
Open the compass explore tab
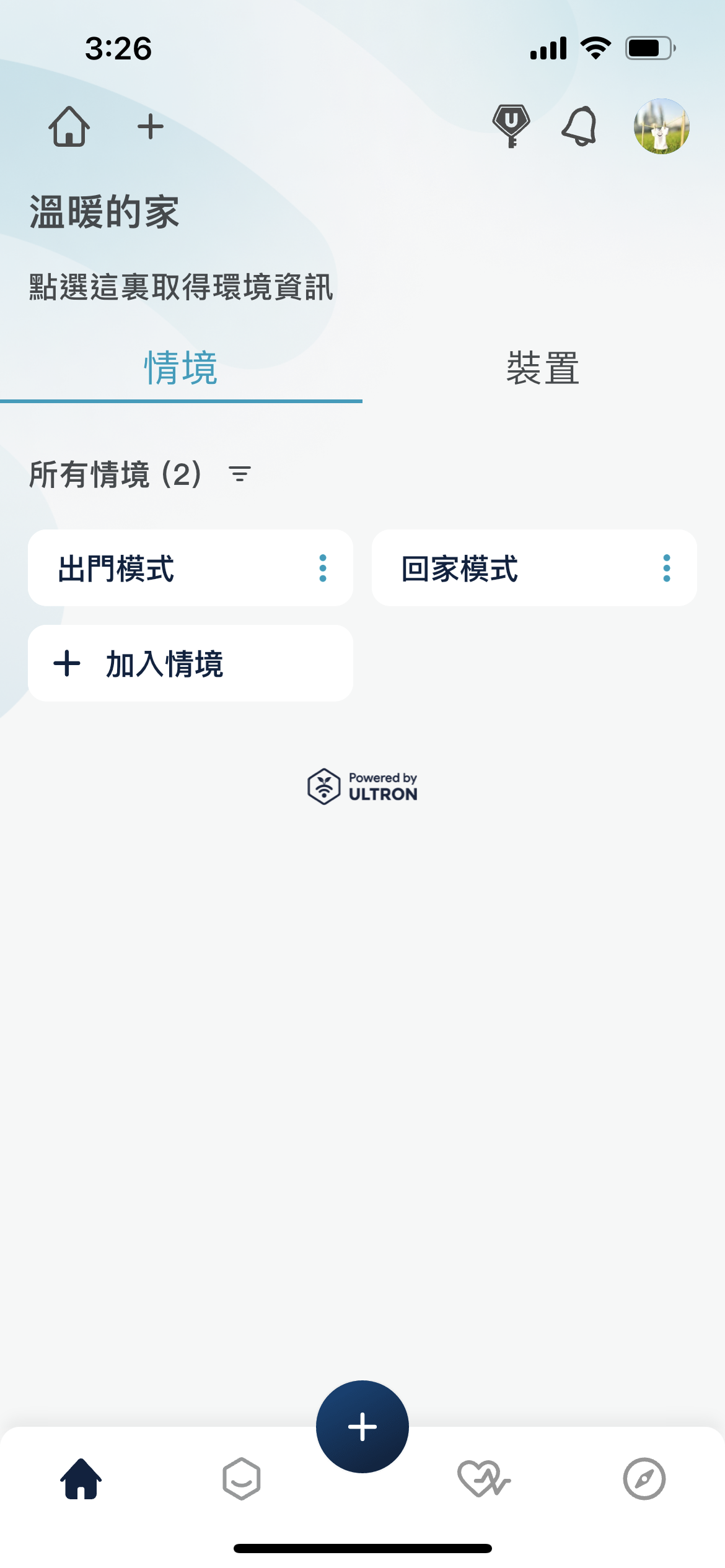(x=644, y=1479)
